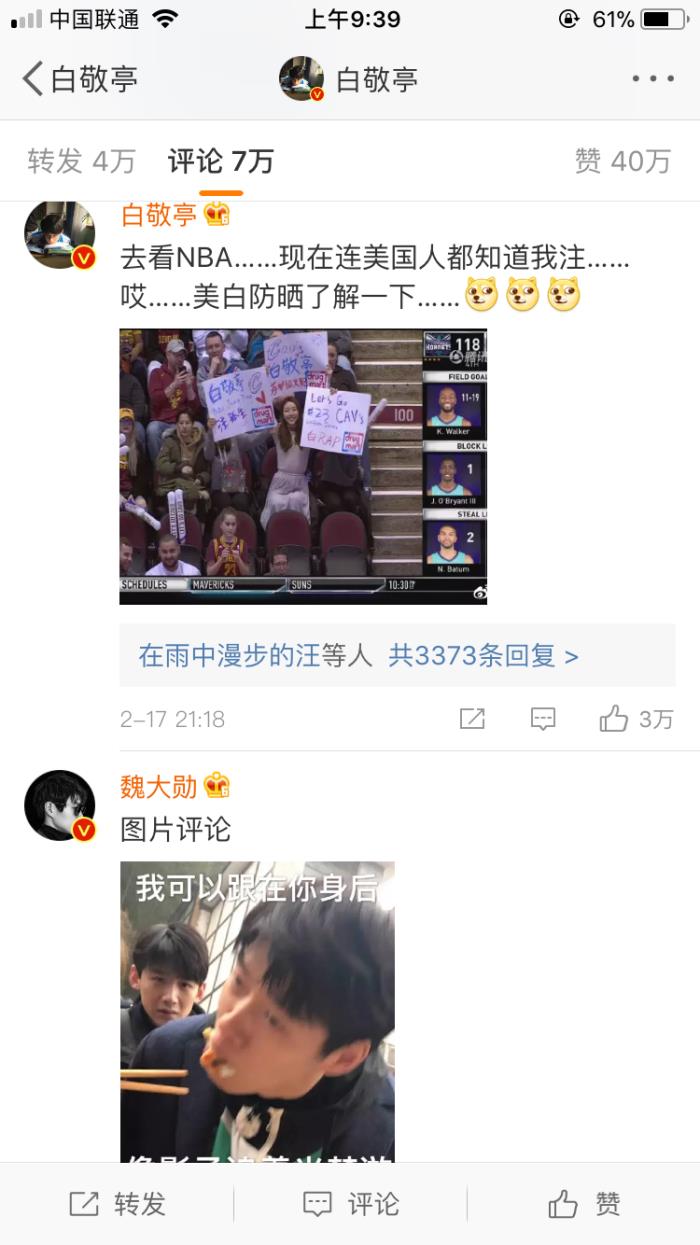View 魏大勋's picture comment image
Screen dimensions: 700x1245
[x=257, y=1010]
